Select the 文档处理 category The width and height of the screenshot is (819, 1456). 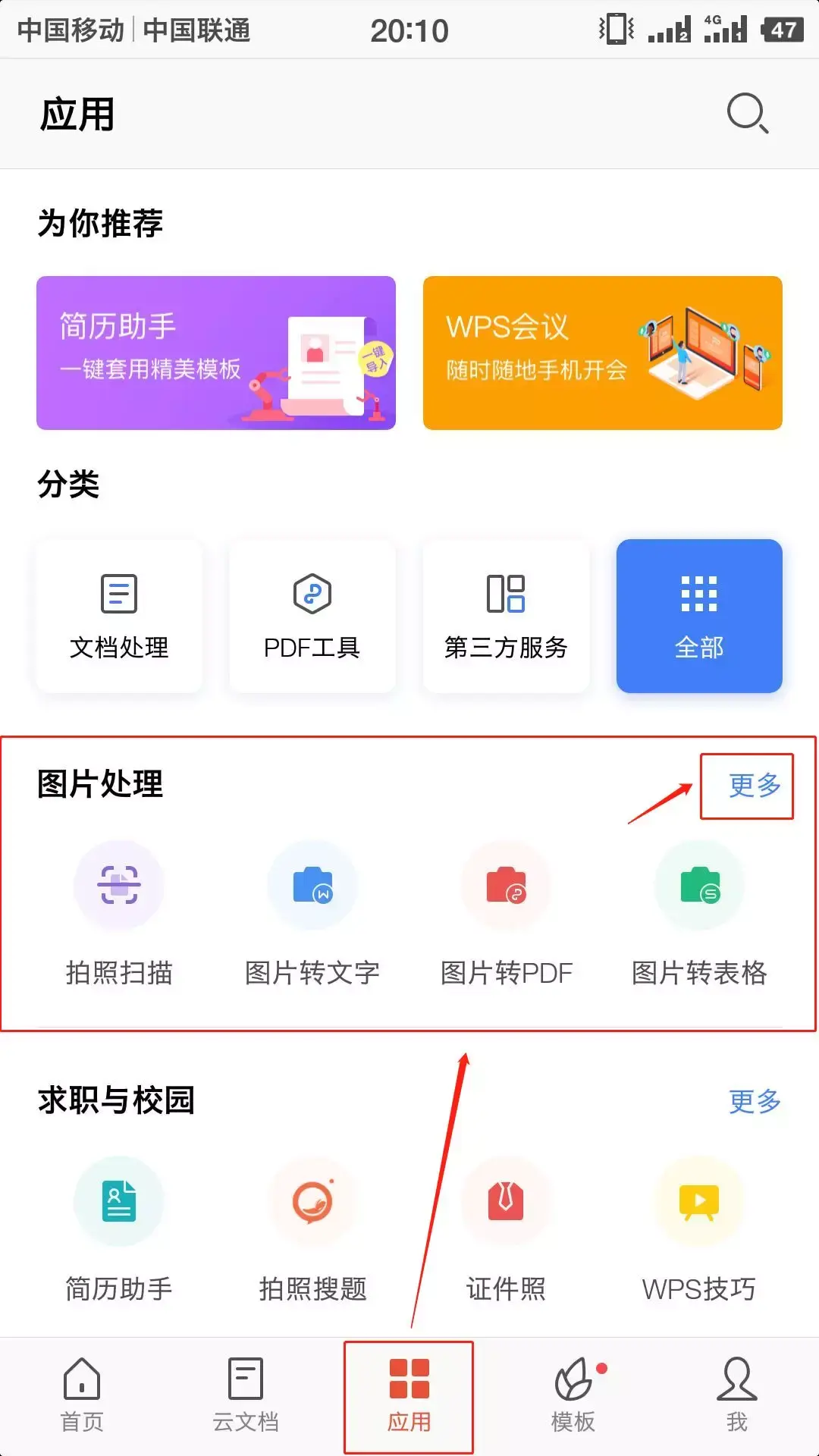(x=119, y=616)
